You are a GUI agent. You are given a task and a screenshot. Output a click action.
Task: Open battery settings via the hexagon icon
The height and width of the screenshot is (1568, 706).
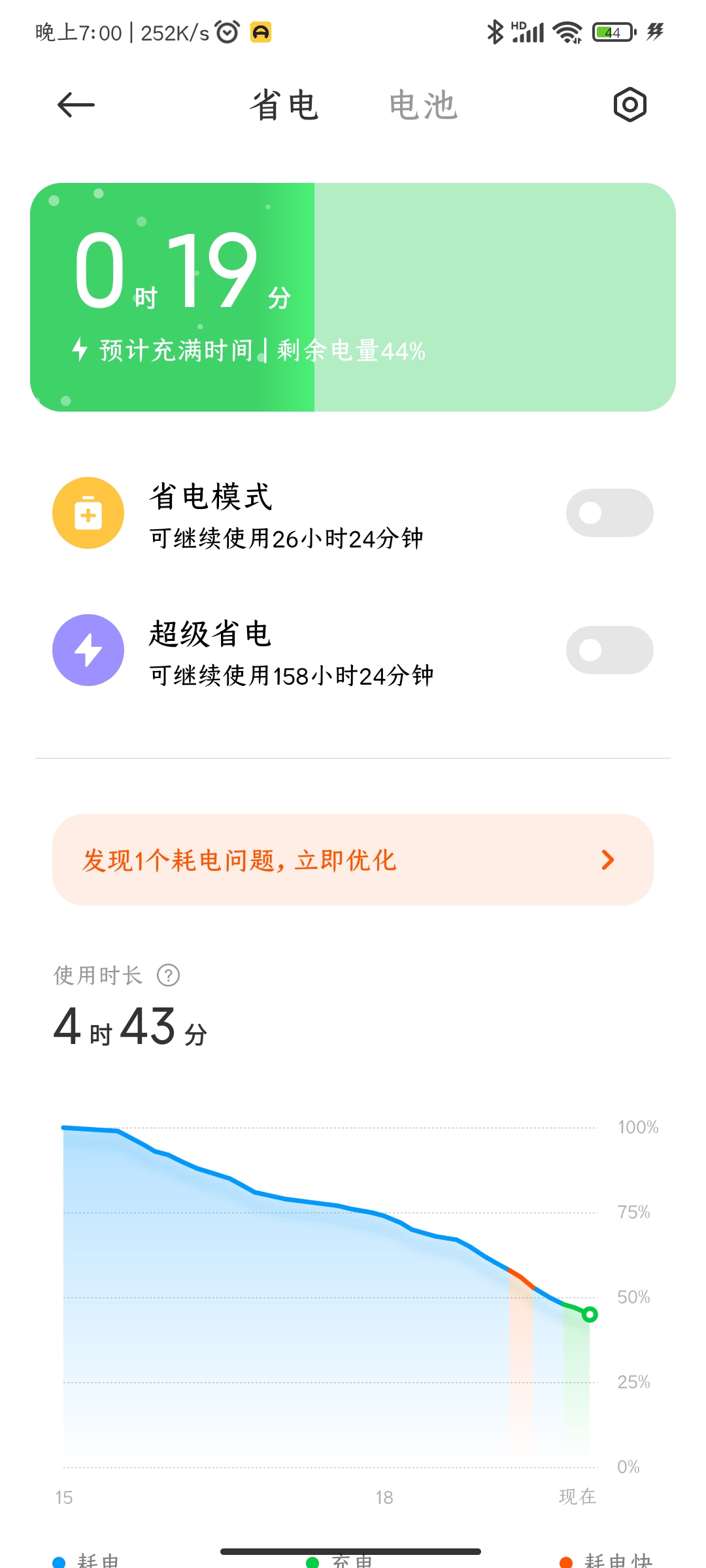[x=630, y=105]
